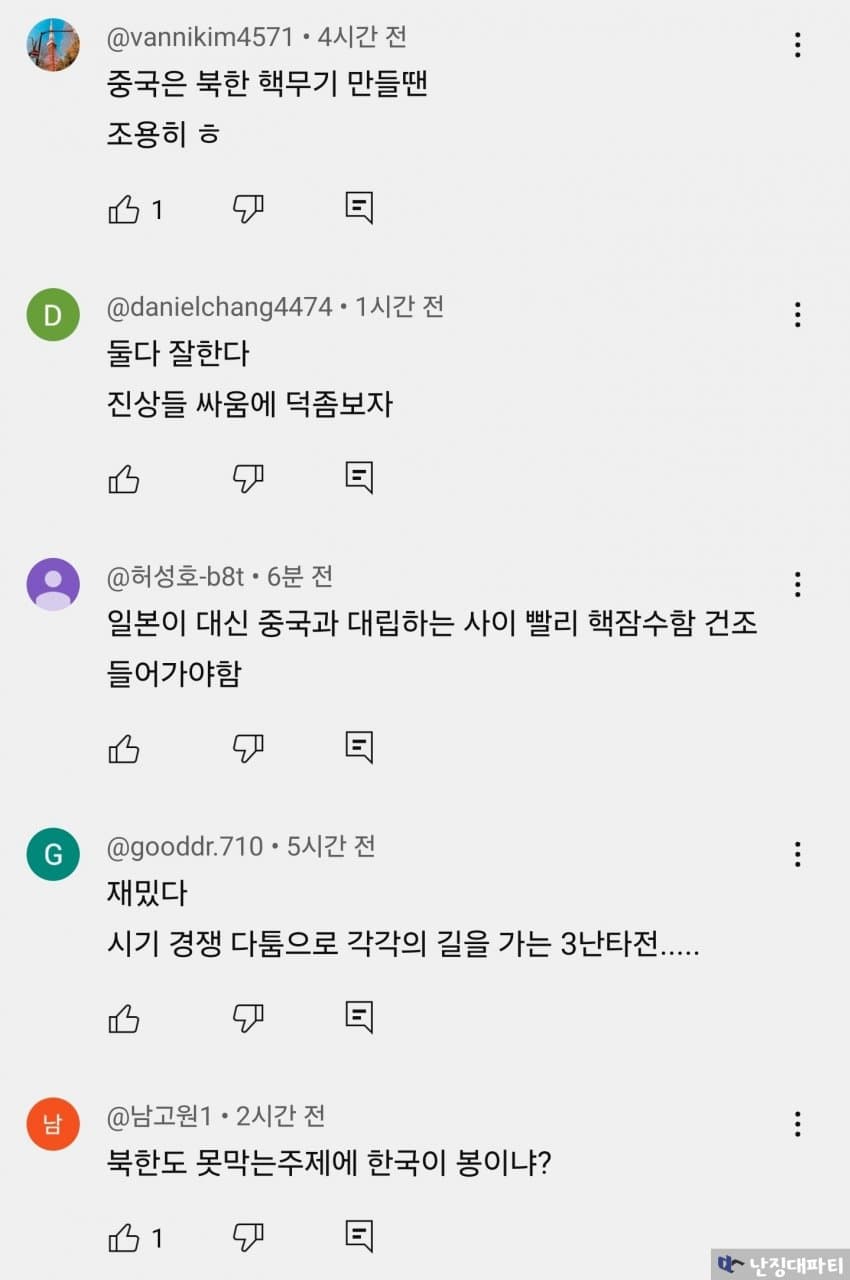Like the comment by @허성호-b8t
Screen dimensions: 850x1280
124,748
